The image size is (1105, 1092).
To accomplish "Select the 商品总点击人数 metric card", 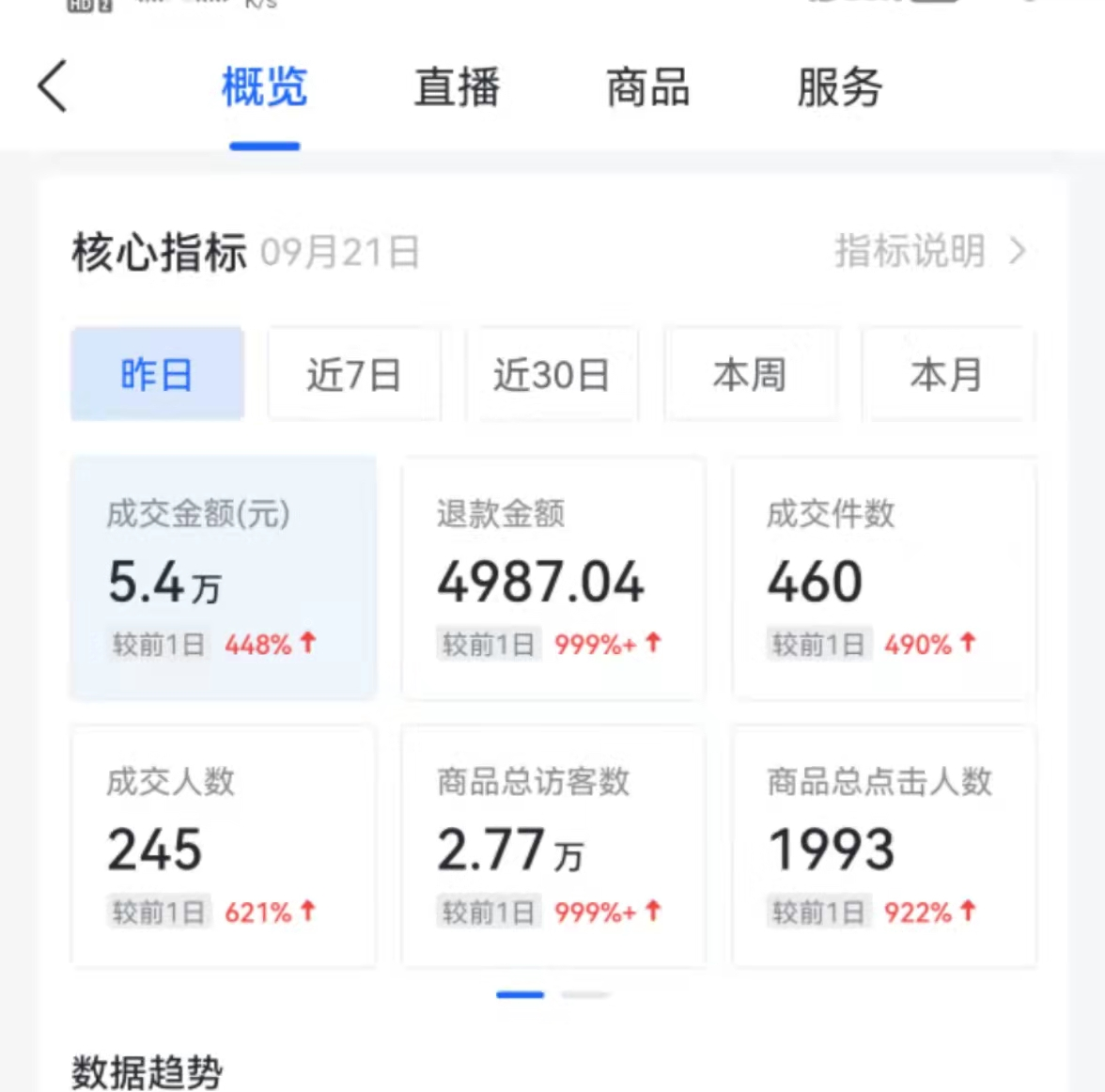I will 883,846.
